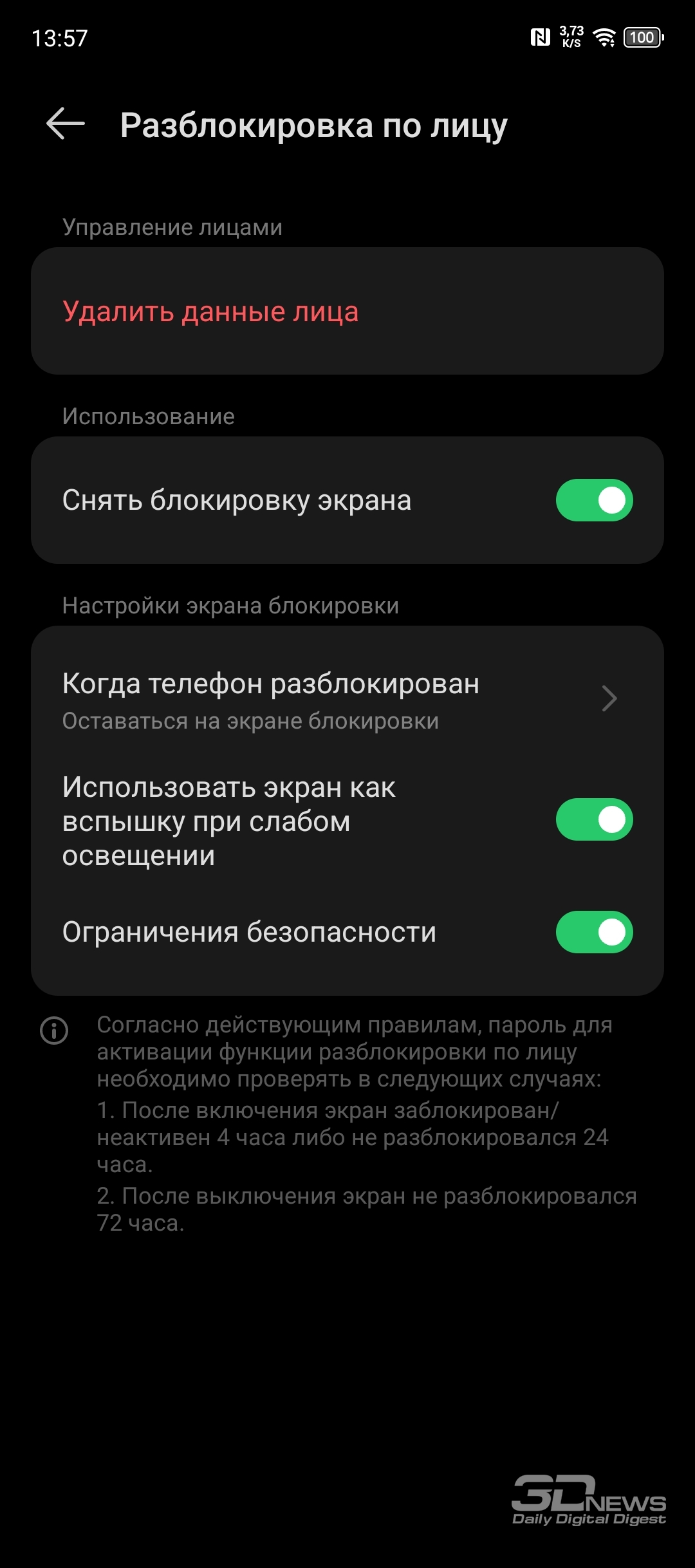The width and height of the screenshot is (695, 1568).
Task: Turn off 'Ограничения безопасности' switch
Action: [594, 932]
